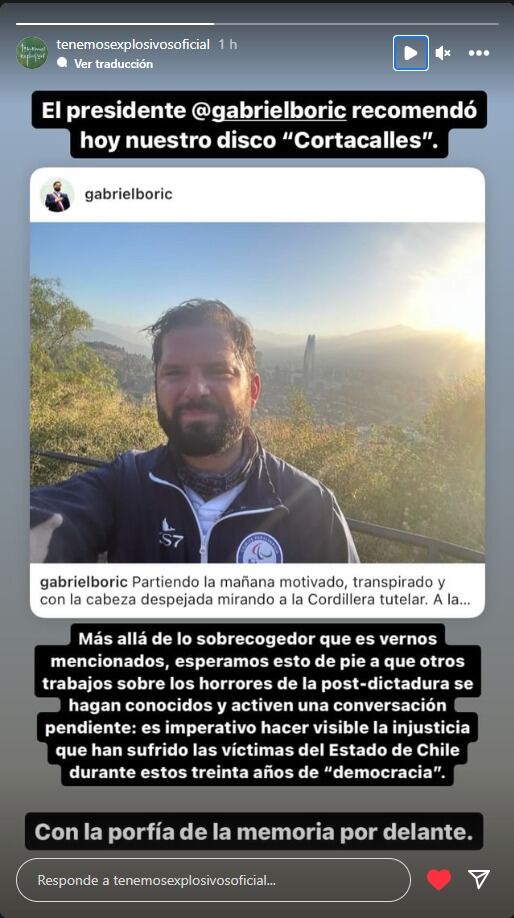Play the paused story
This screenshot has width=514, height=918.
tap(410, 53)
